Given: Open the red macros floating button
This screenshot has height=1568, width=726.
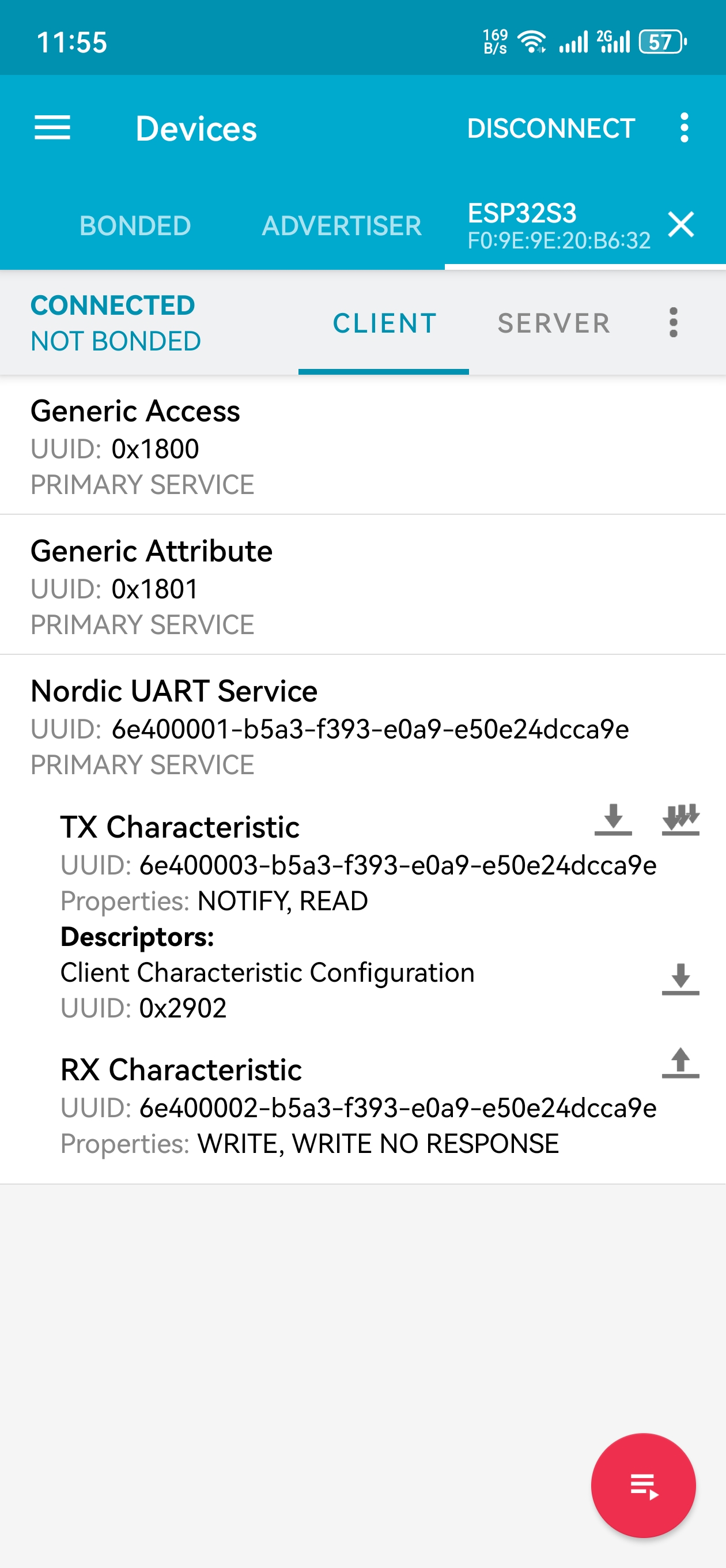Looking at the screenshot, I should pyautogui.click(x=643, y=1485).
